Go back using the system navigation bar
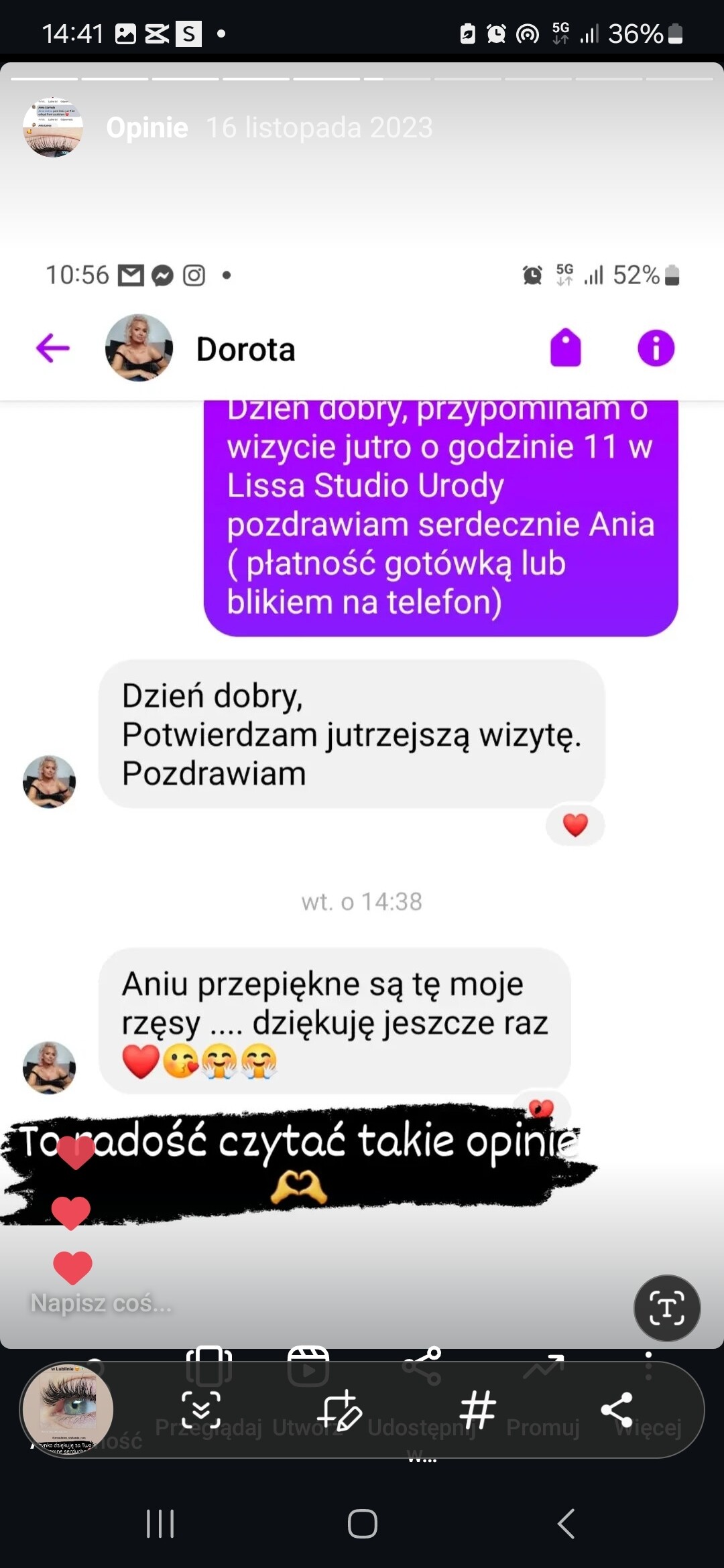 pyautogui.click(x=566, y=1524)
